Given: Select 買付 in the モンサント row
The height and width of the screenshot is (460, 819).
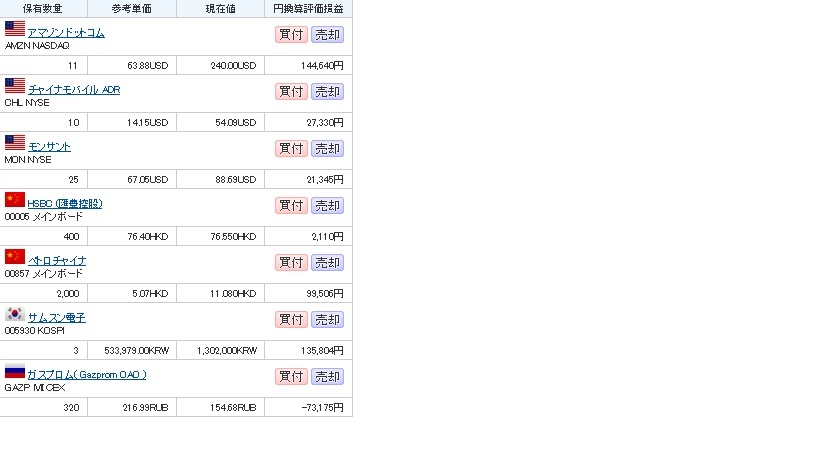Looking at the screenshot, I should point(291,148).
